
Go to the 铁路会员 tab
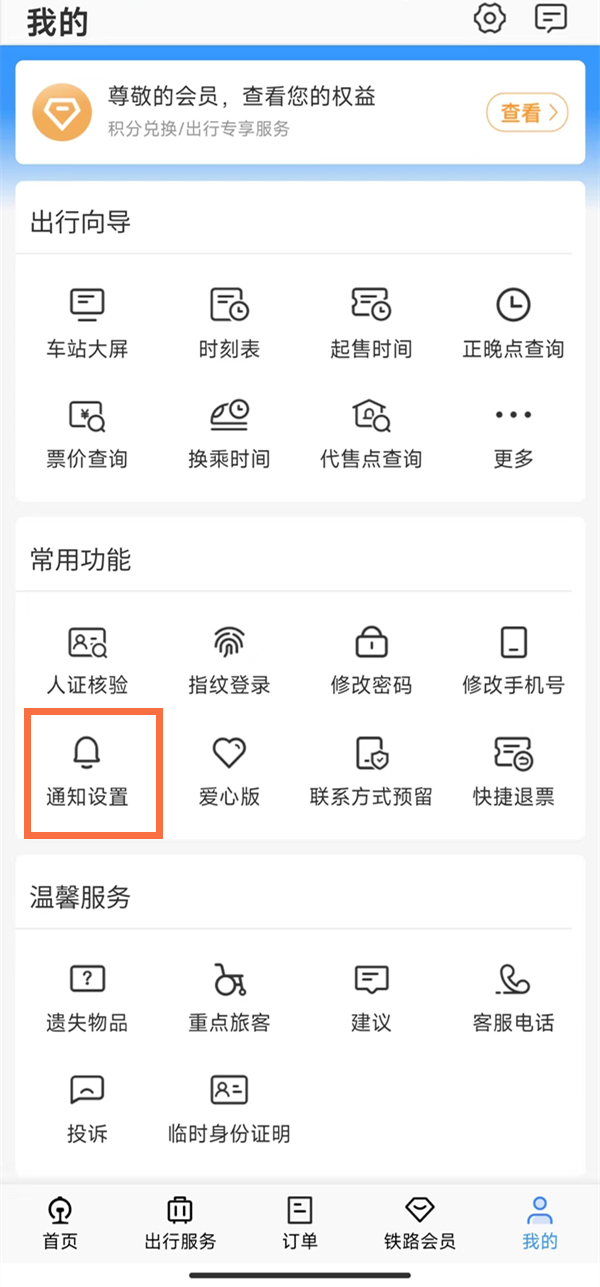click(419, 1223)
